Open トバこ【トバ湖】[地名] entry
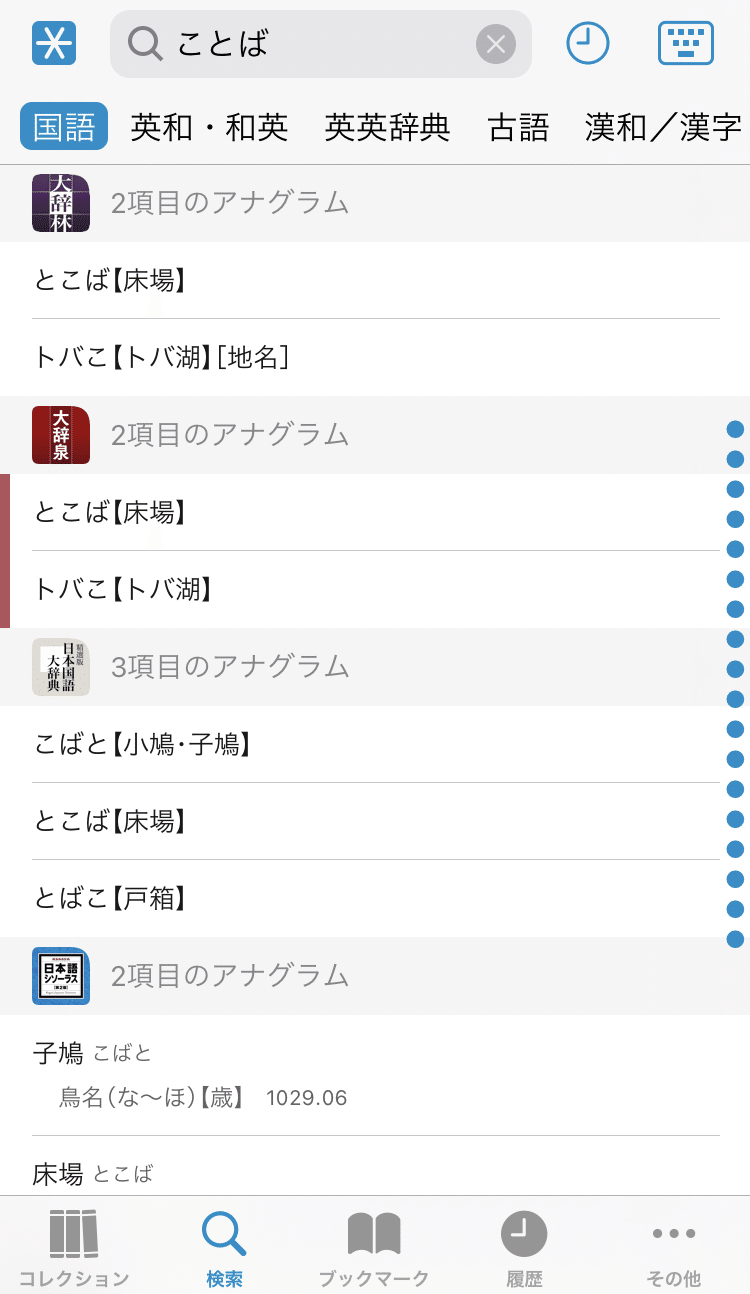750x1294 pixels. 375,357
